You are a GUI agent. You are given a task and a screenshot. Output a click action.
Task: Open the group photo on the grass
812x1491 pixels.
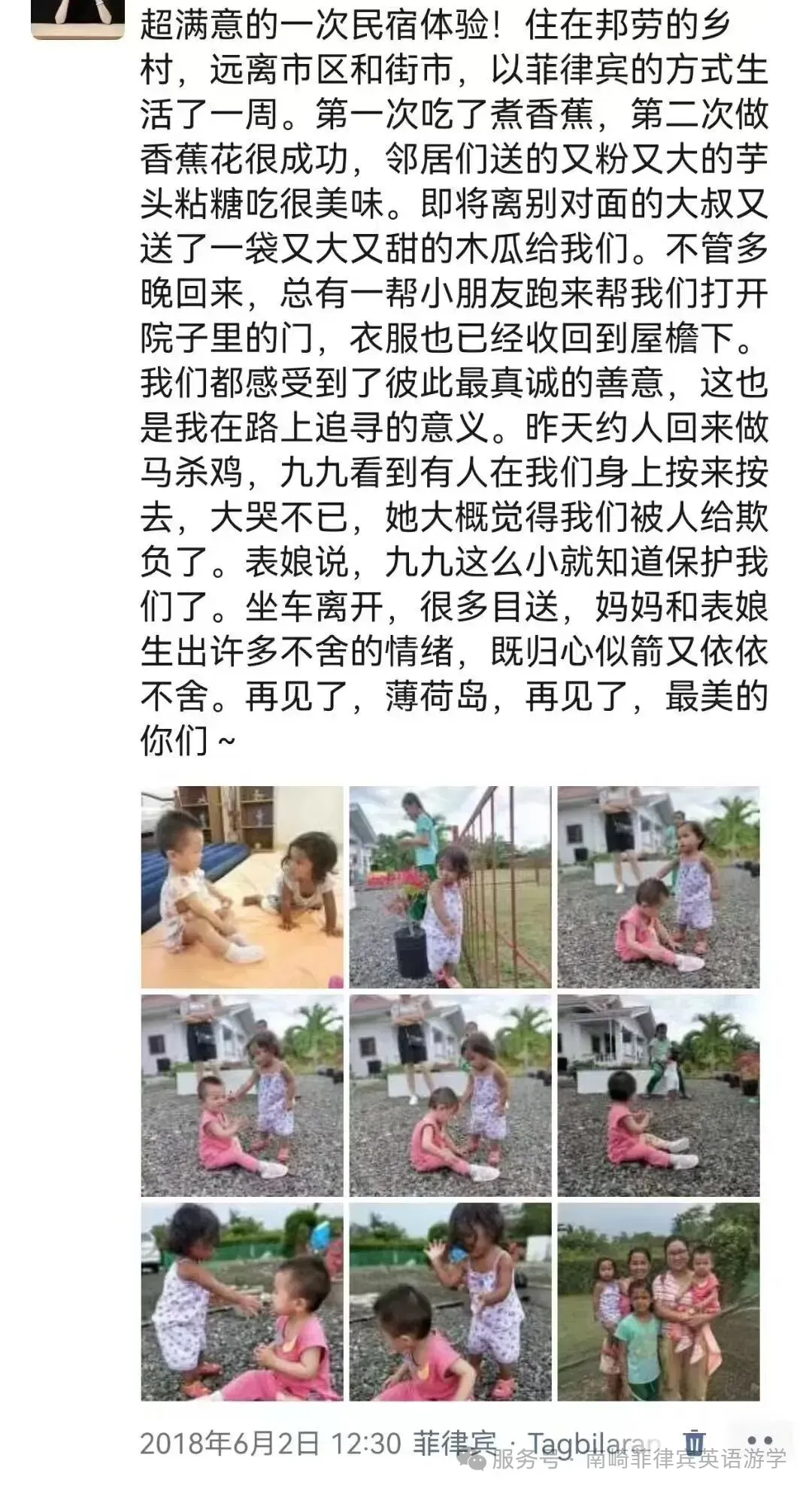658,1303
